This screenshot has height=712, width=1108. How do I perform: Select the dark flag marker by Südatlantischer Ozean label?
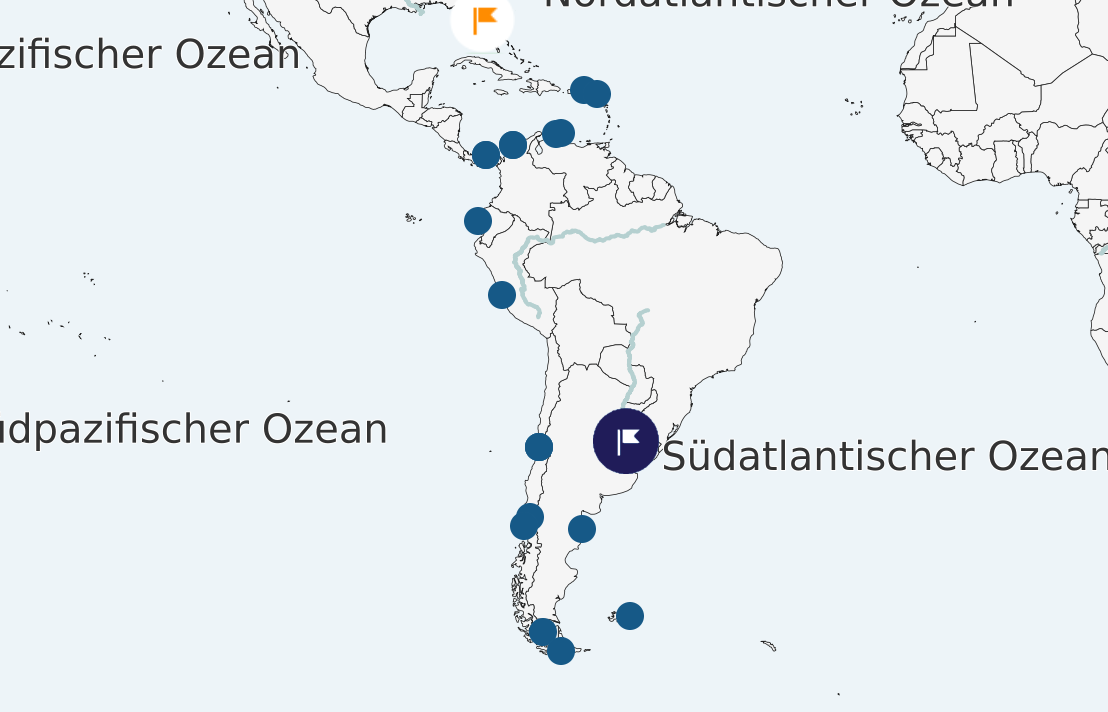626,441
